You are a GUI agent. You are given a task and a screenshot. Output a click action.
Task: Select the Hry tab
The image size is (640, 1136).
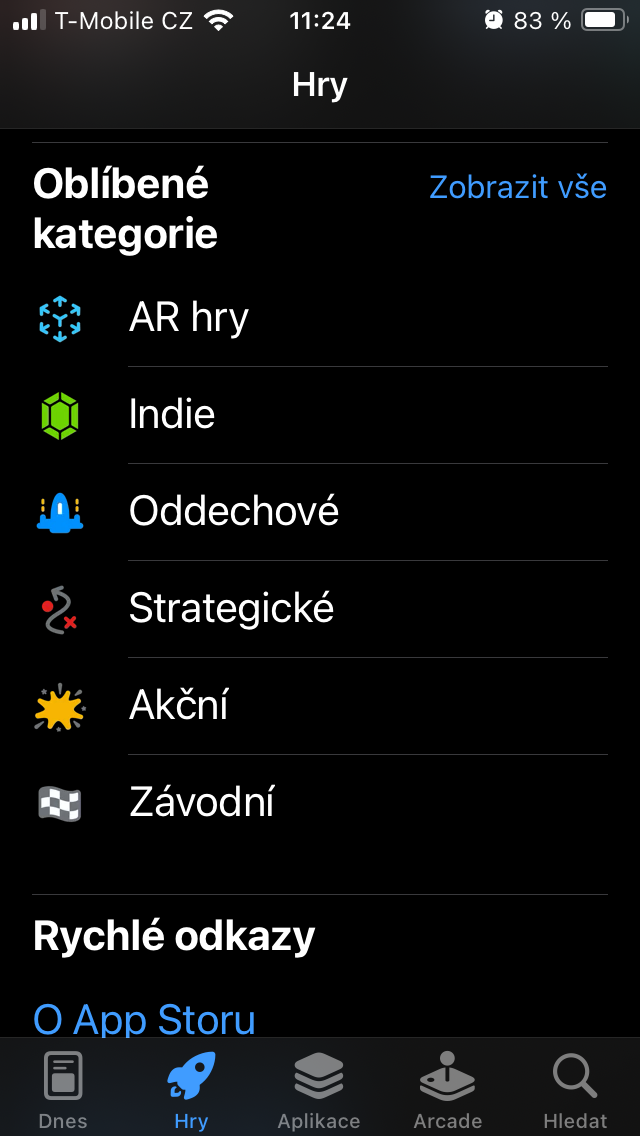(191, 1090)
